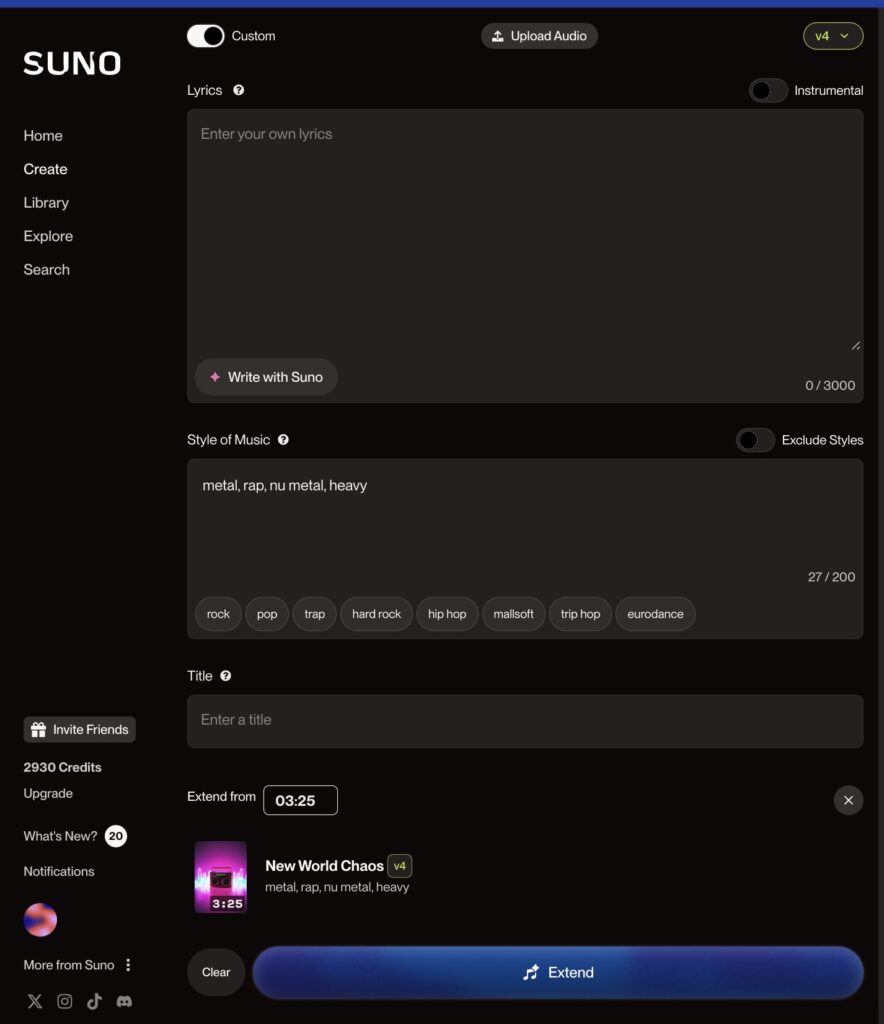Tap Write with Suno
This screenshot has height=1024, width=884.
tap(266, 377)
